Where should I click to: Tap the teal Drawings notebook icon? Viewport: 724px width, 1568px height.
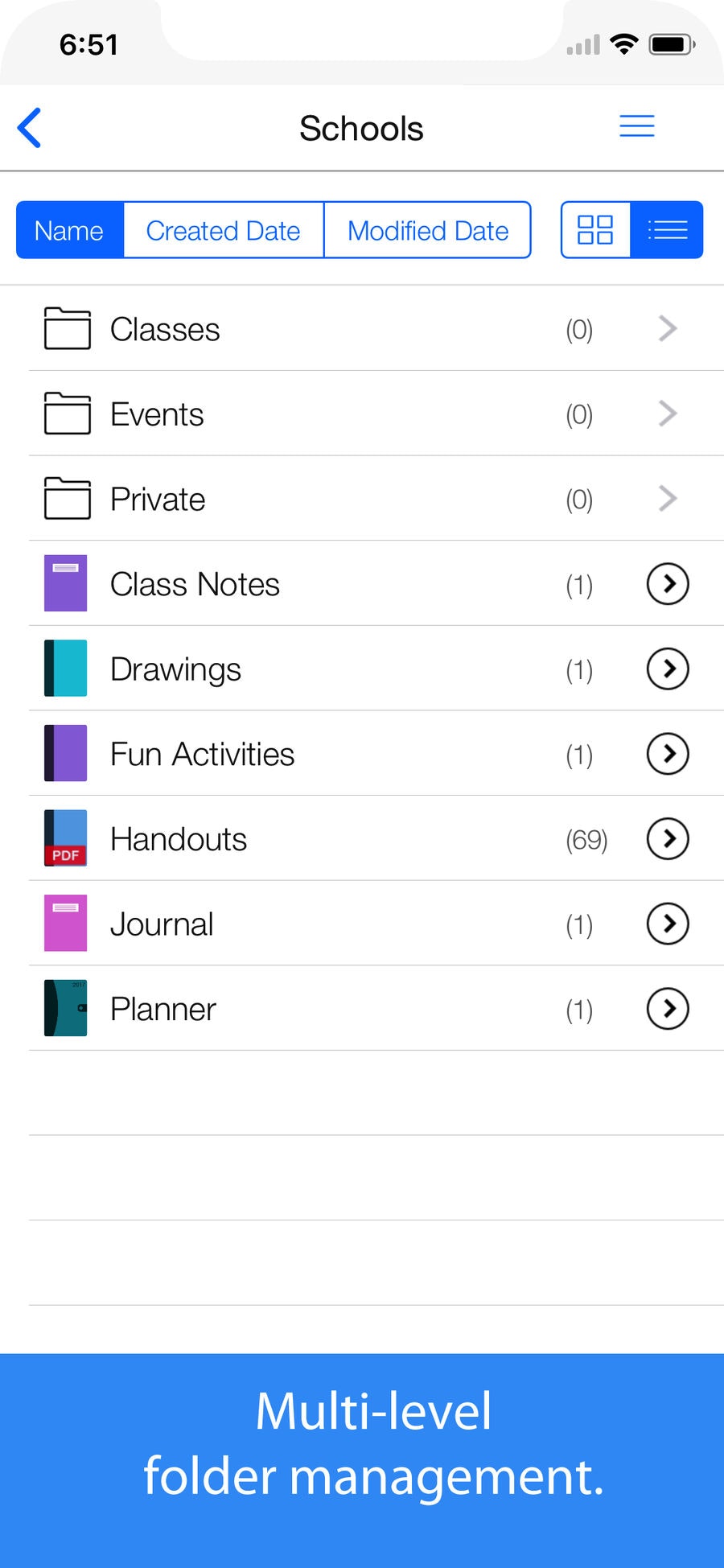click(x=65, y=669)
